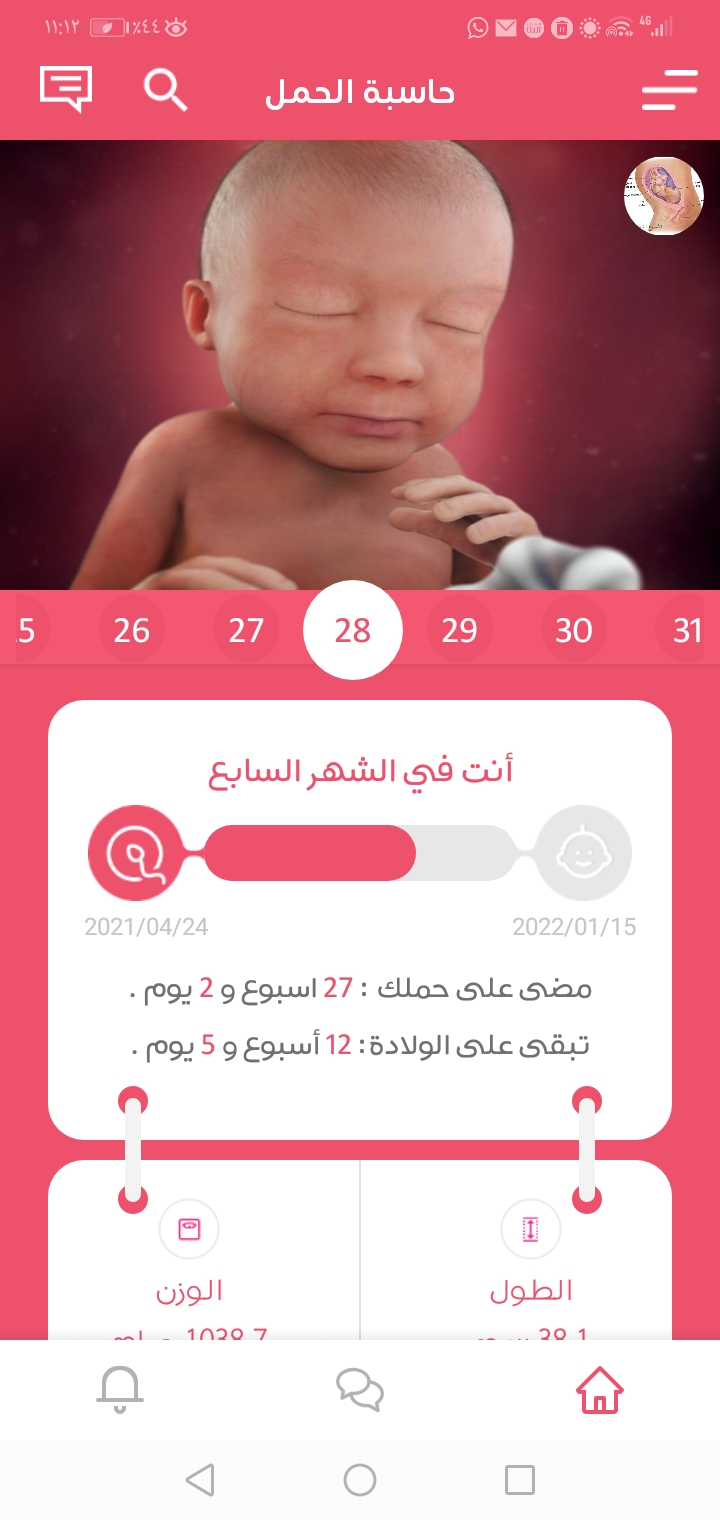Switch to the chat bubbles tab
This screenshot has height=1520, width=720.
click(360, 1390)
